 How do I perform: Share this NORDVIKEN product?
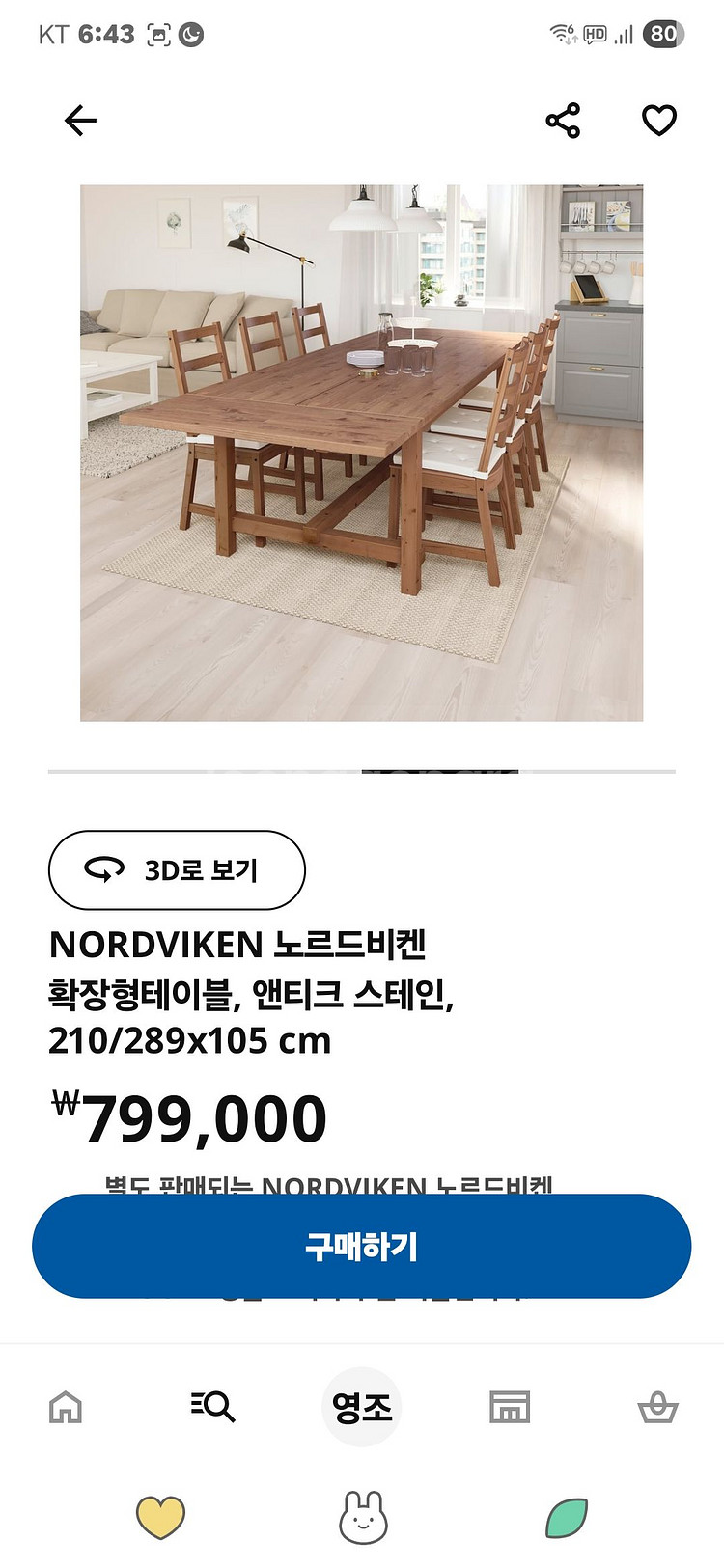[x=563, y=121]
